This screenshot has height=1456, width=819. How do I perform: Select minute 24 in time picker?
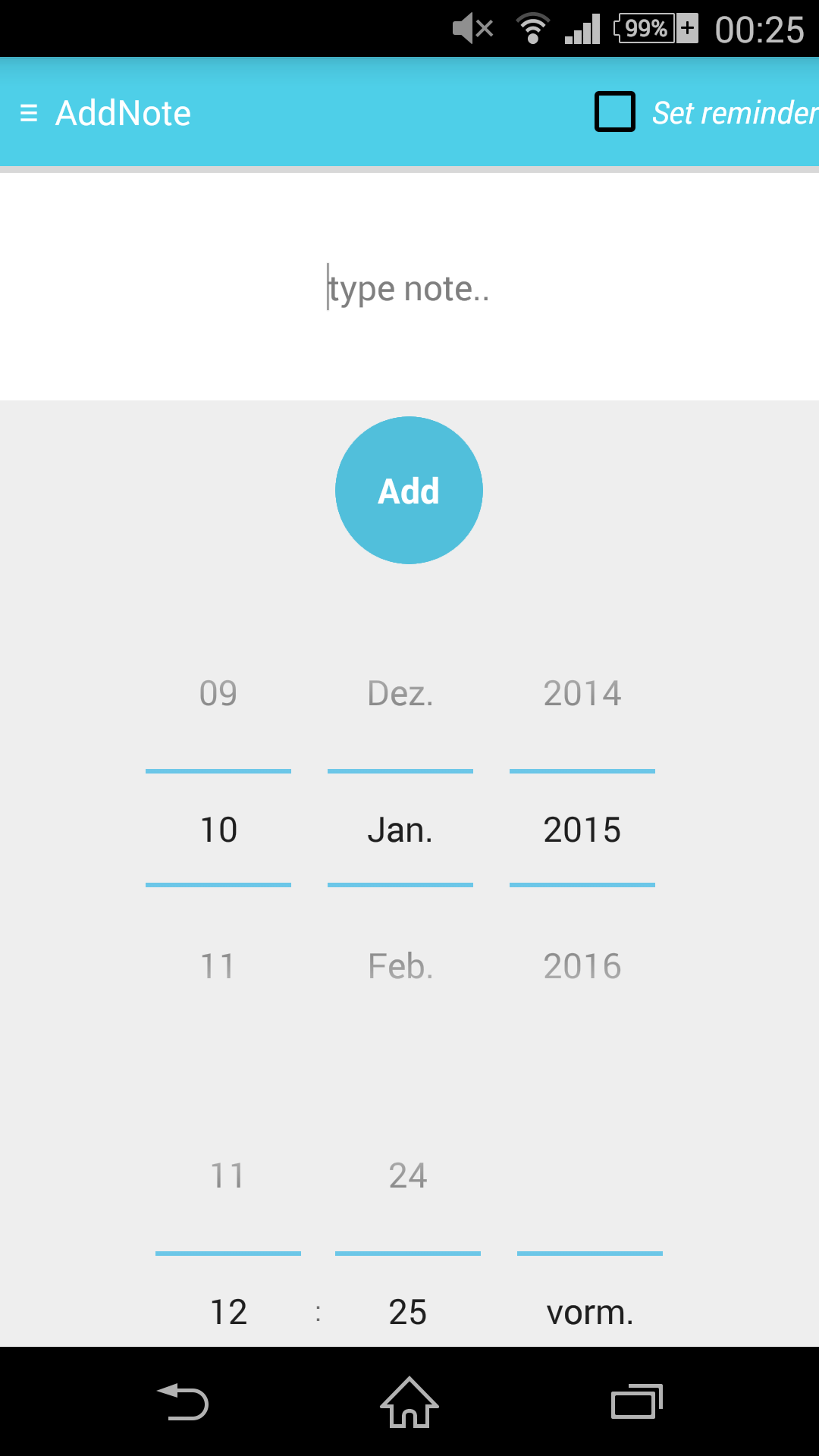(408, 1175)
